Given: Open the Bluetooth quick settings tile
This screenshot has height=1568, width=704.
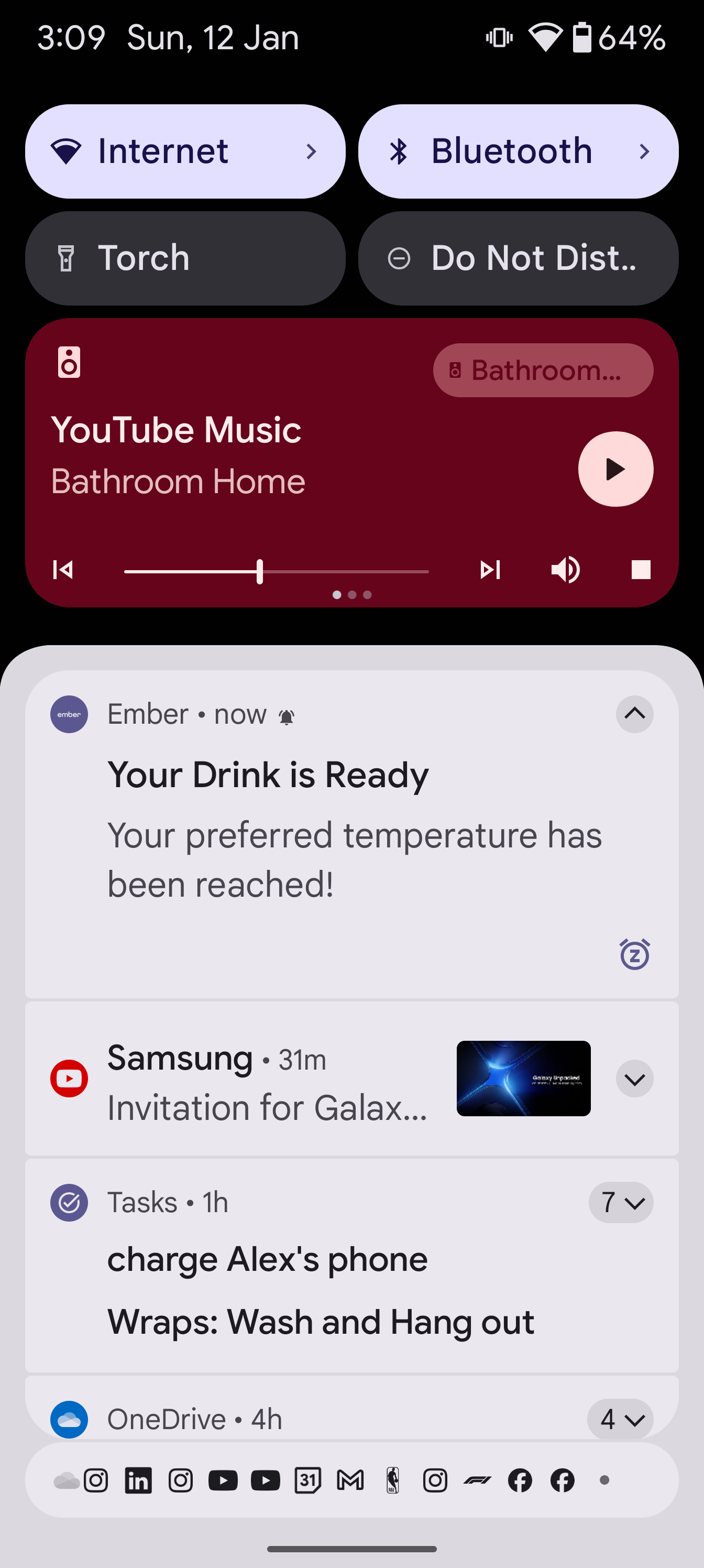Looking at the screenshot, I should click(518, 151).
